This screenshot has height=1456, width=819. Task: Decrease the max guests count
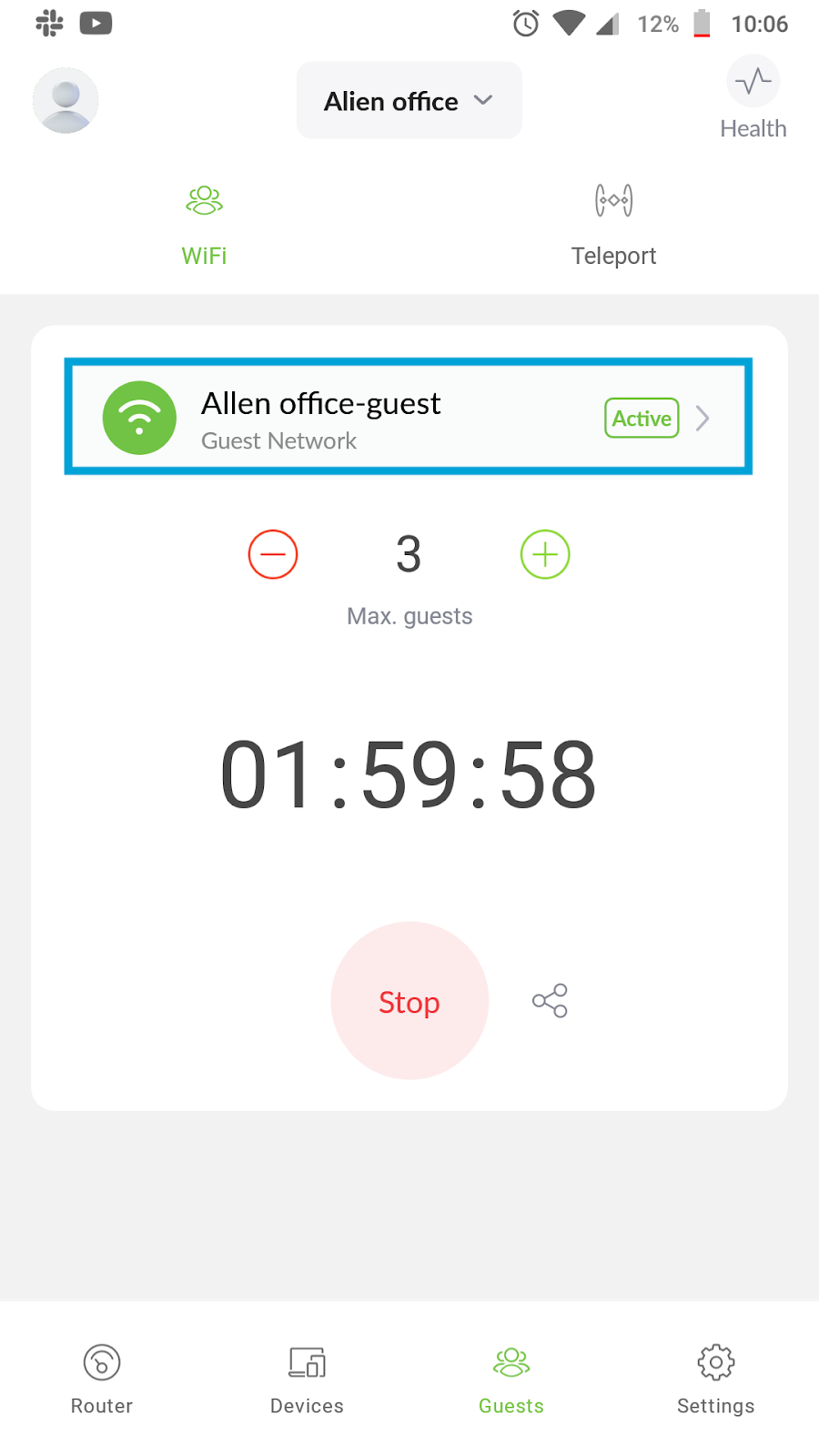point(273,554)
